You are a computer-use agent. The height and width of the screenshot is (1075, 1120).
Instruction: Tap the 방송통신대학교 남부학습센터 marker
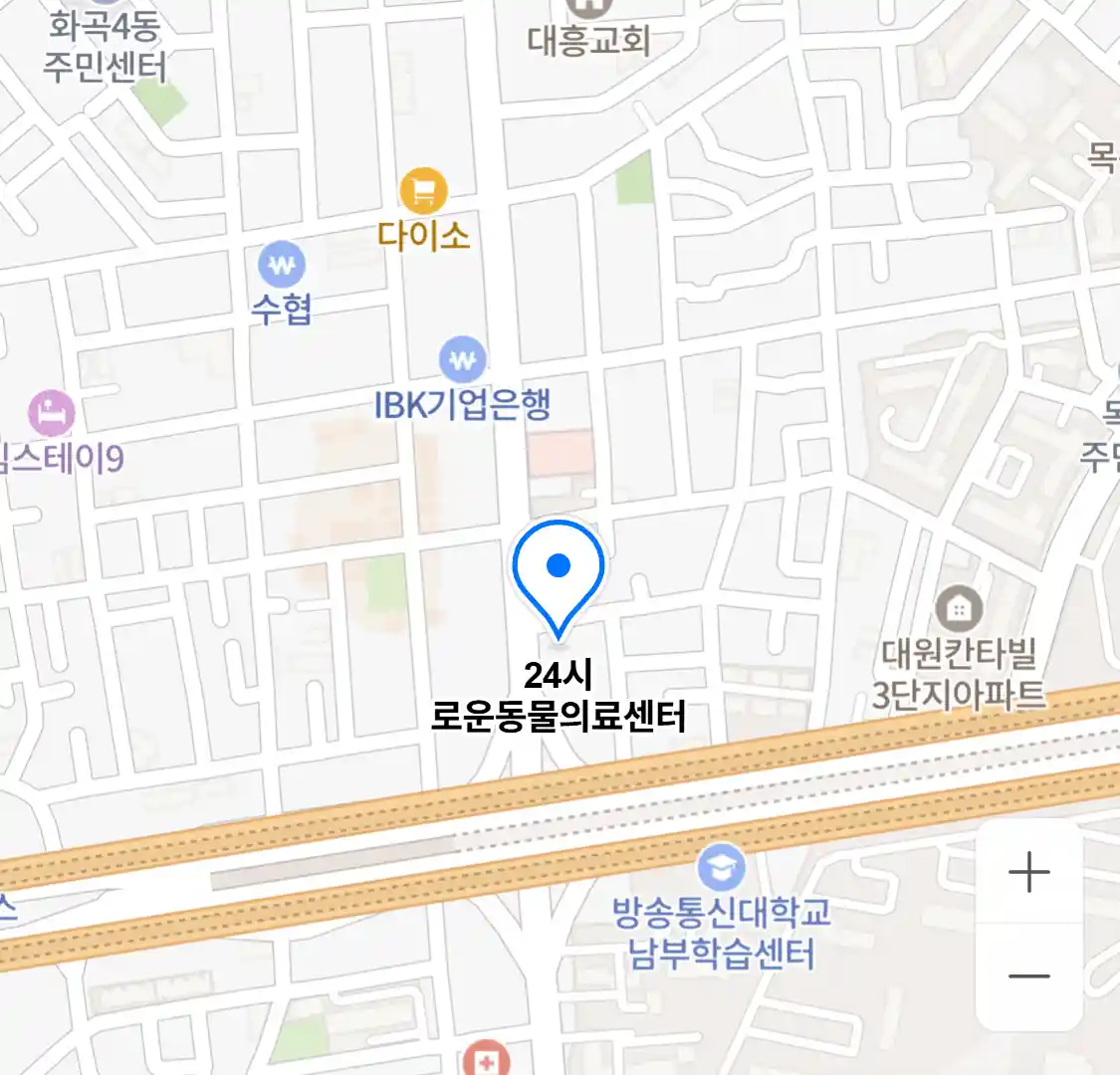point(721,867)
